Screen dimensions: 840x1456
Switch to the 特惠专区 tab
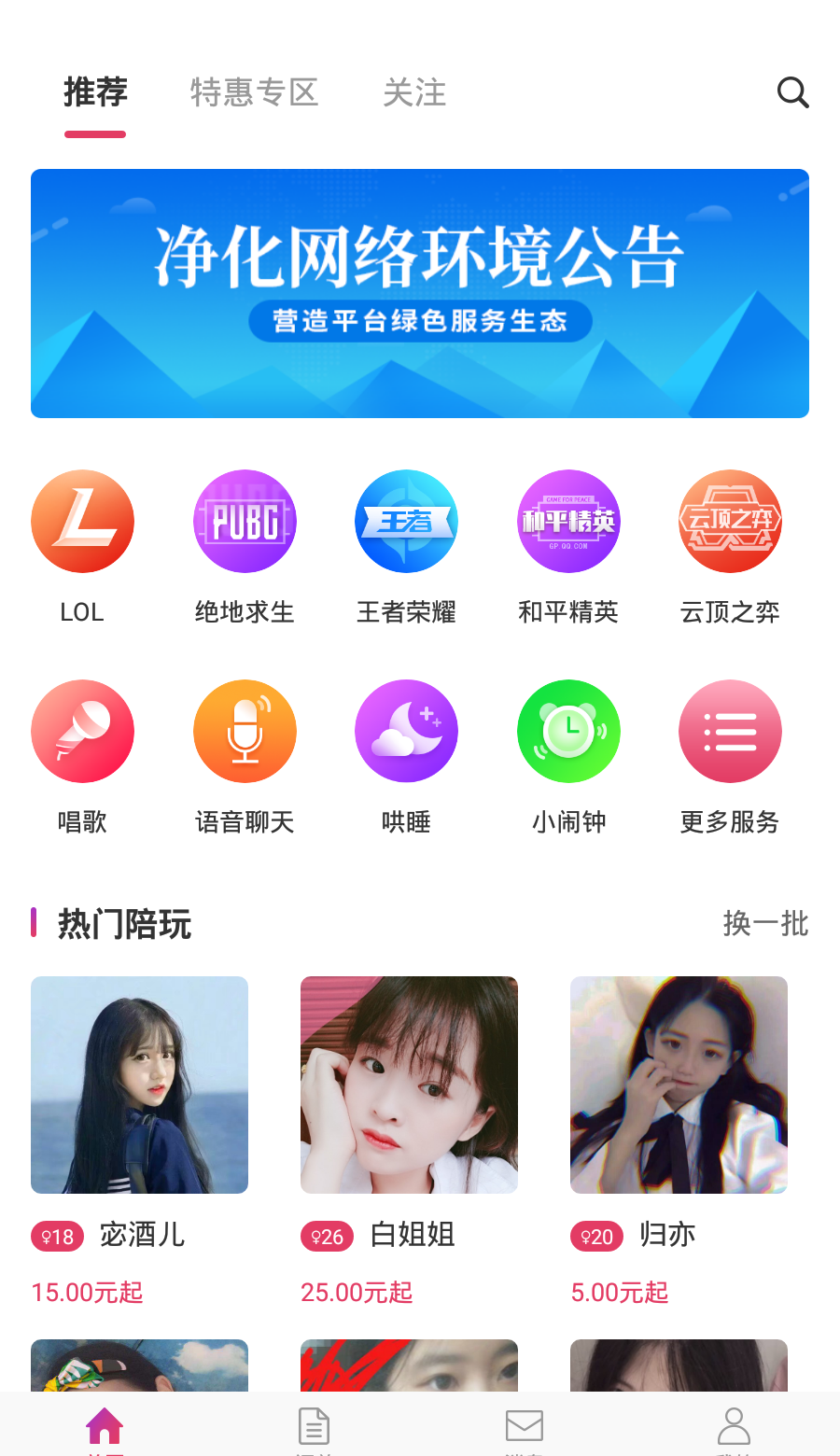point(254,92)
